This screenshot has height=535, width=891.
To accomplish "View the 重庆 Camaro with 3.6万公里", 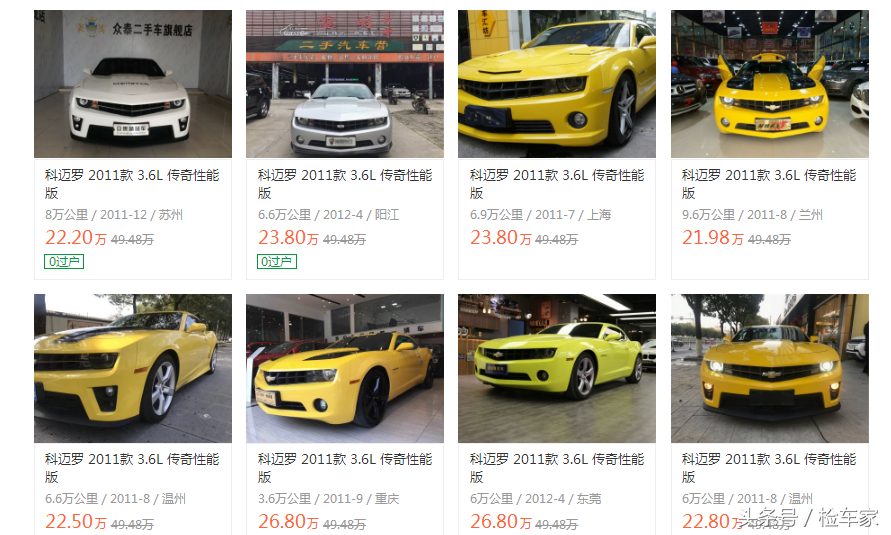I will click(345, 369).
